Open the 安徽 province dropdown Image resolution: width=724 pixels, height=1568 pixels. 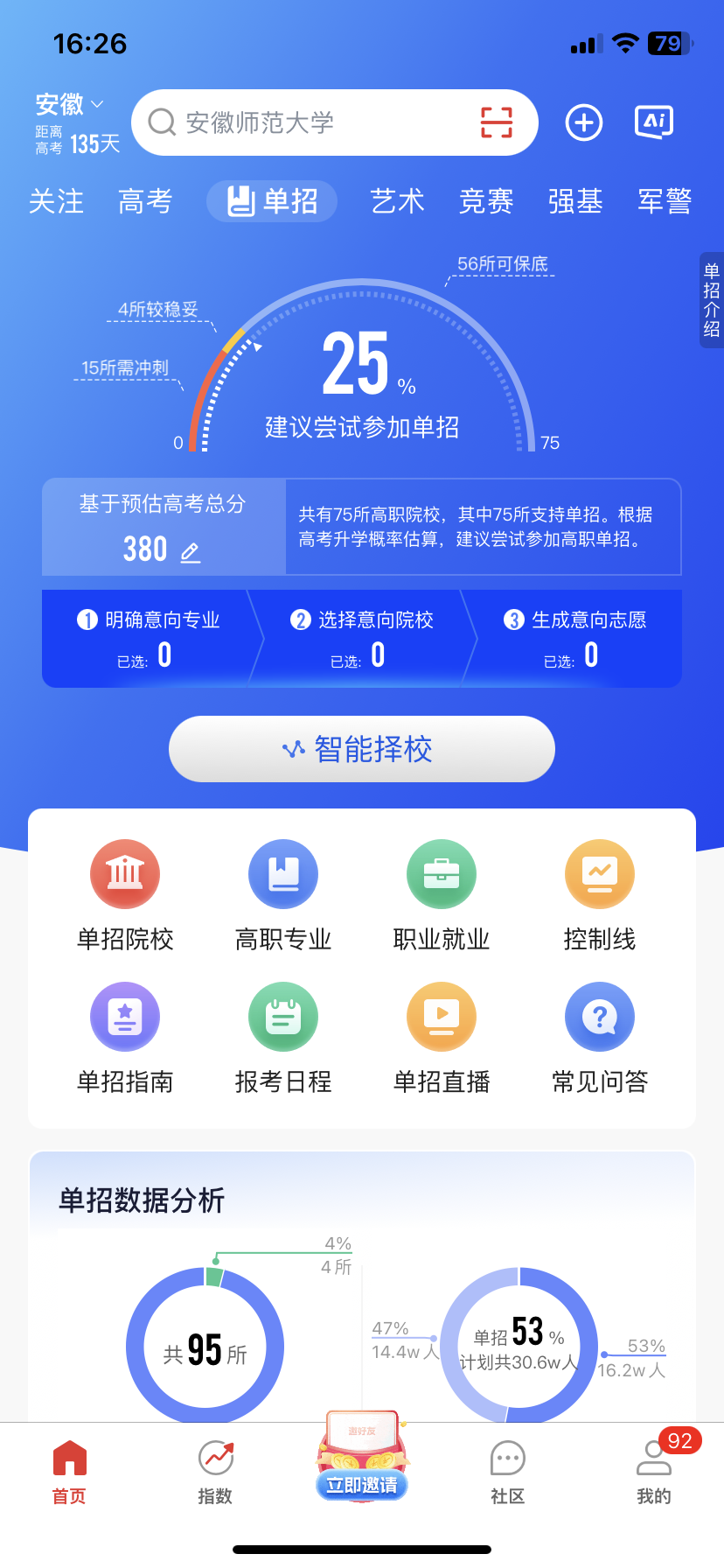(x=69, y=105)
